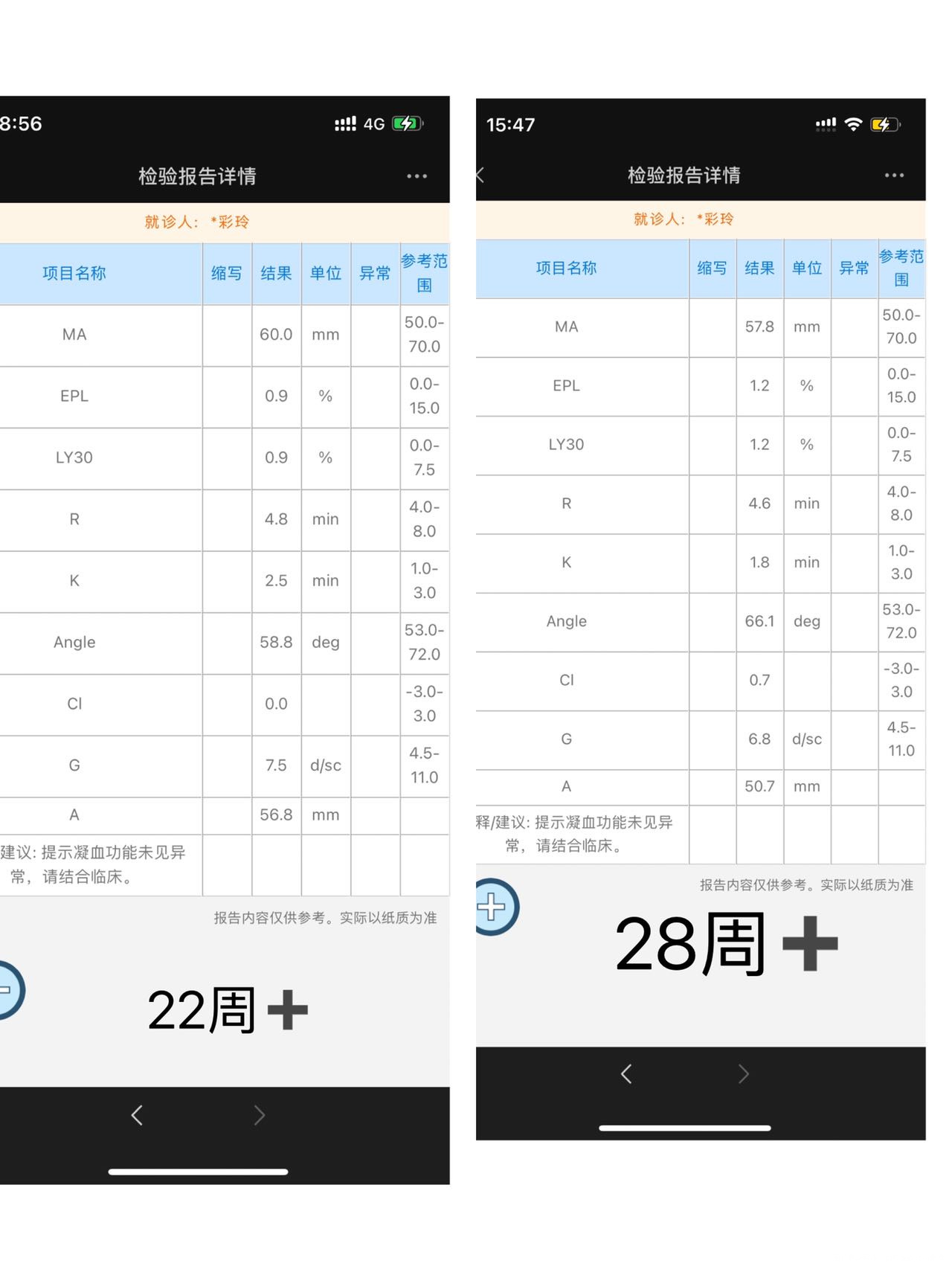The image size is (952, 1269).
Task: Select the 单位 column header on the right report
Action: click(807, 269)
